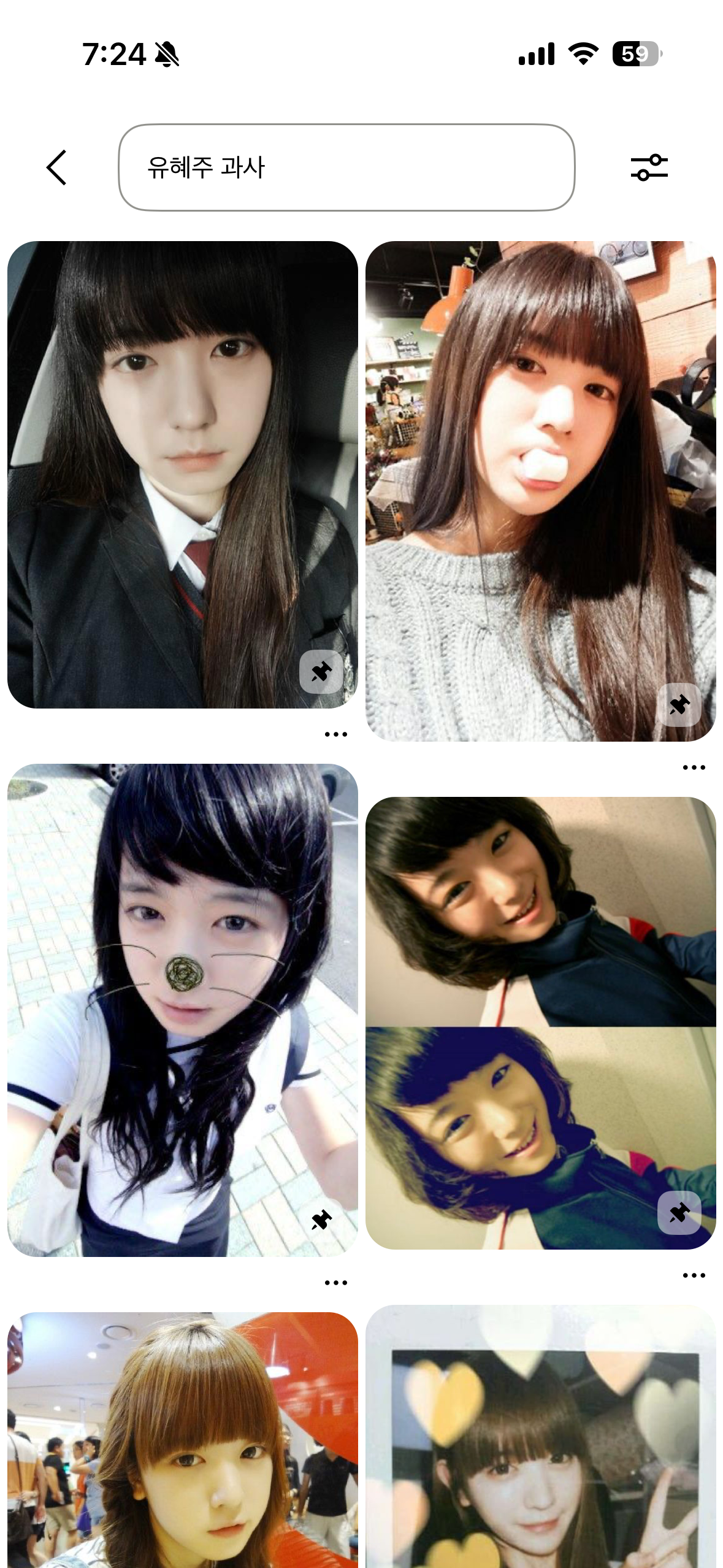Show more options under the cat whiskers pin
Screen dimensions: 723x1568
336,1283
